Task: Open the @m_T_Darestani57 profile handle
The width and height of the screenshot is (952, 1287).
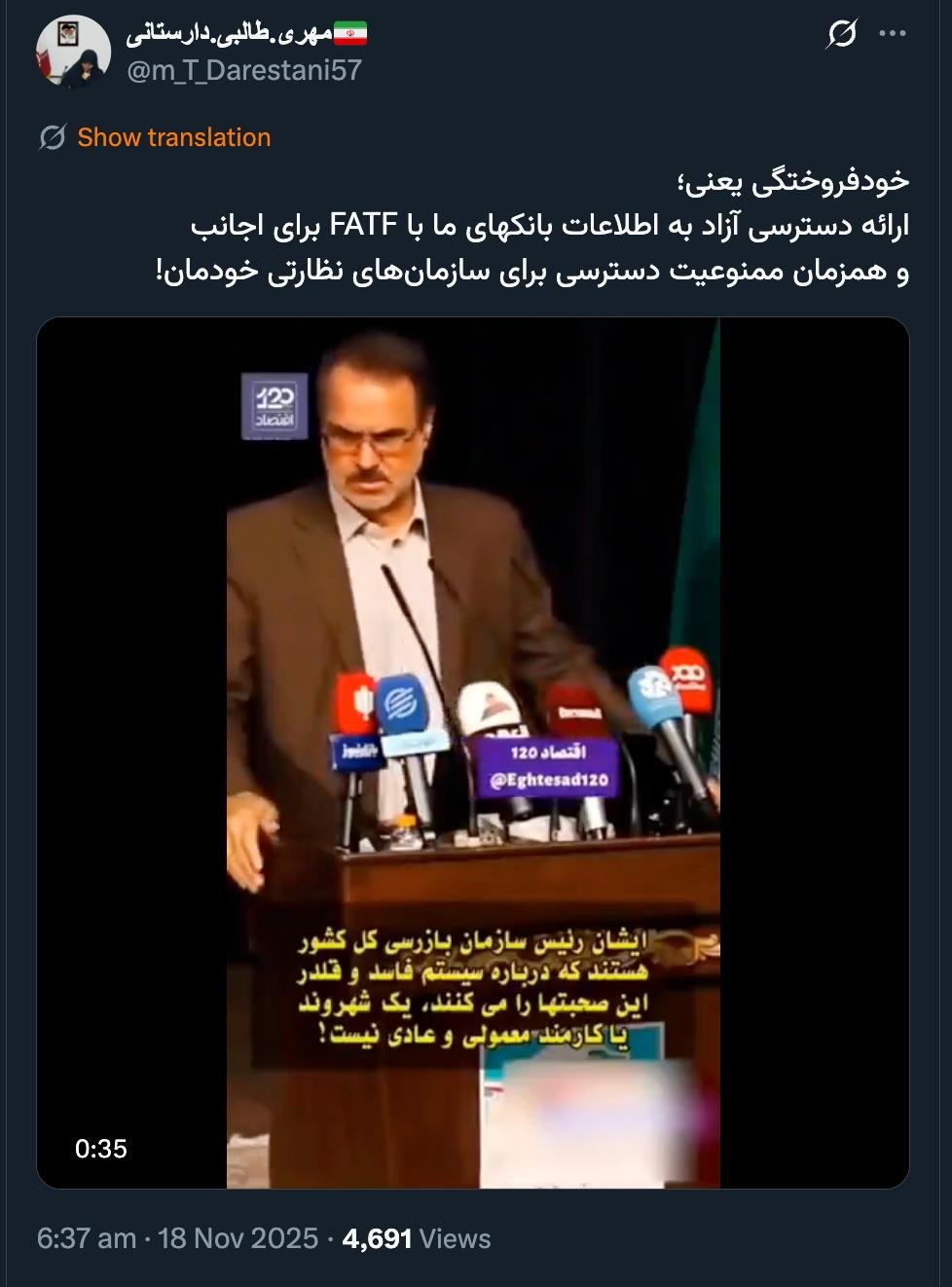Action: [243, 70]
